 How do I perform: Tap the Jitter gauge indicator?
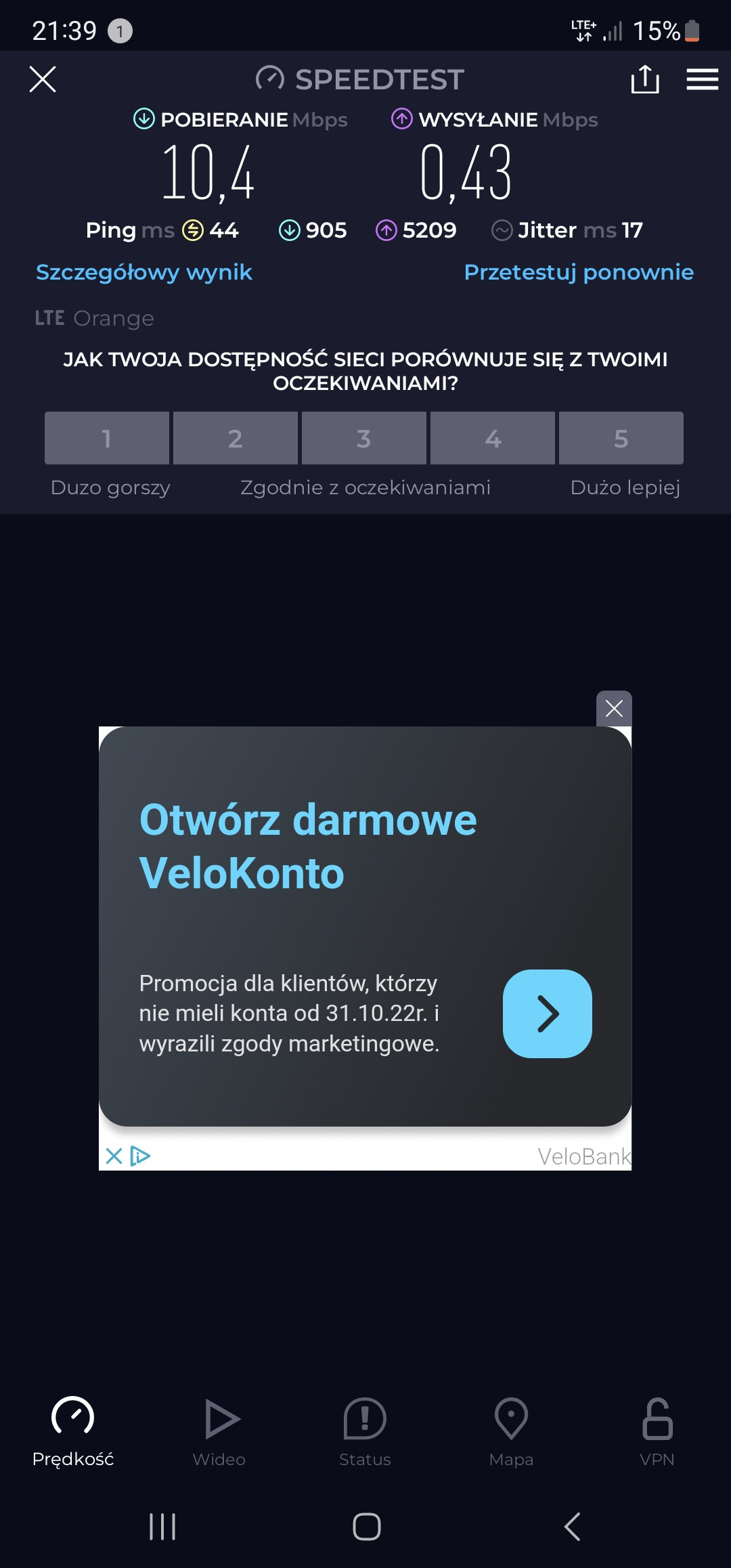(x=501, y=230)
